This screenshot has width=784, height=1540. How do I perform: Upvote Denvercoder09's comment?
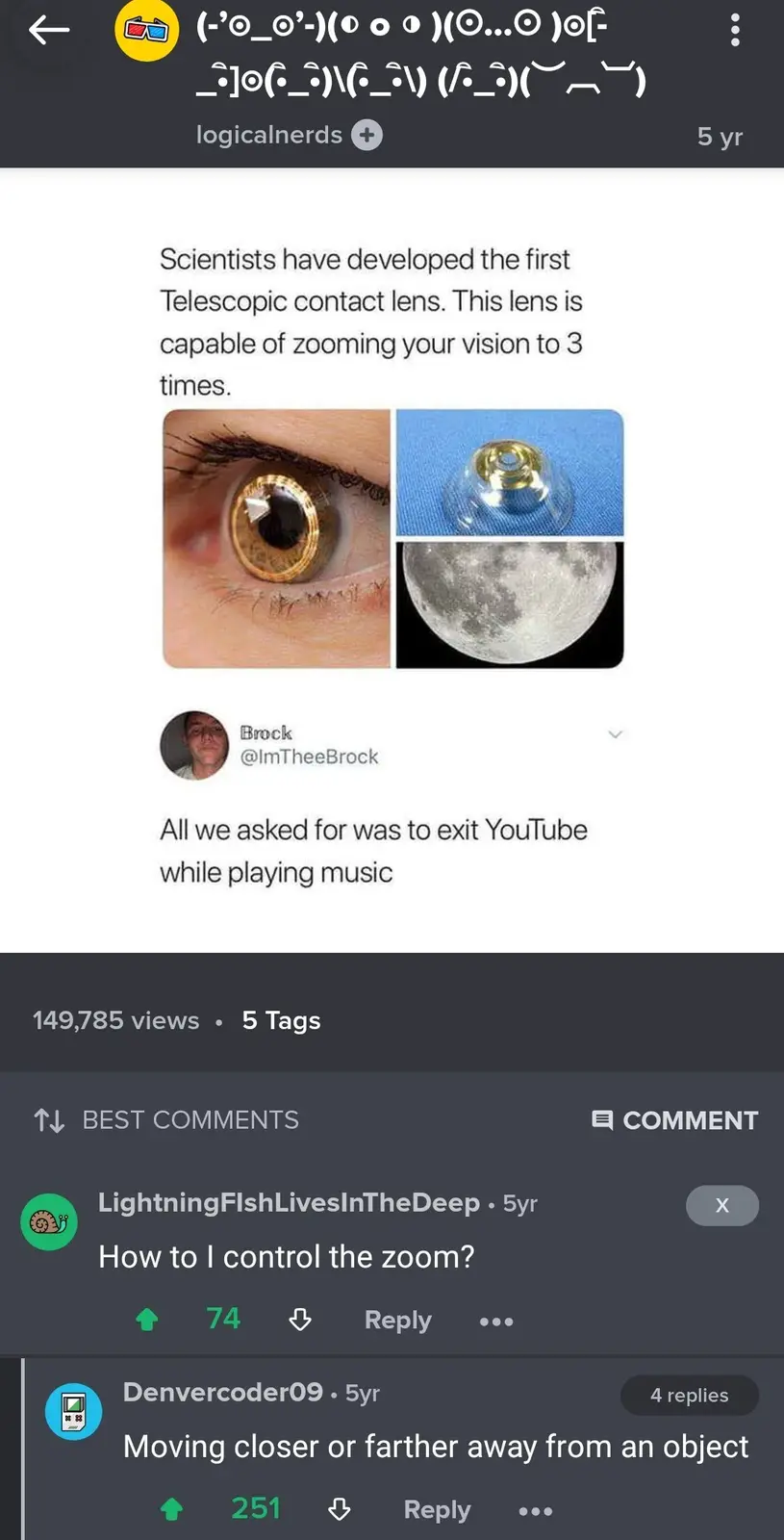coord(172,1509)
